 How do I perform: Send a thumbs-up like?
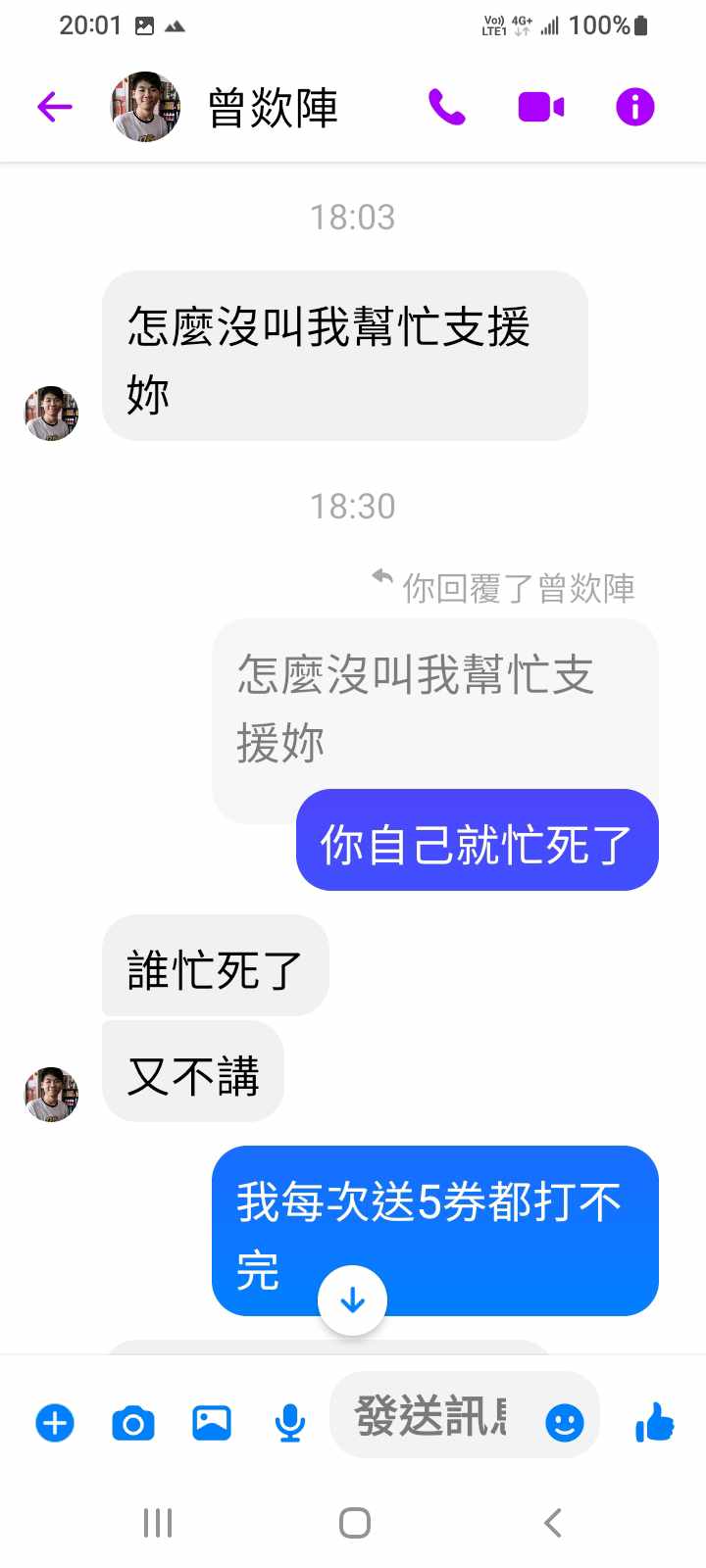tap(654, 1422)
